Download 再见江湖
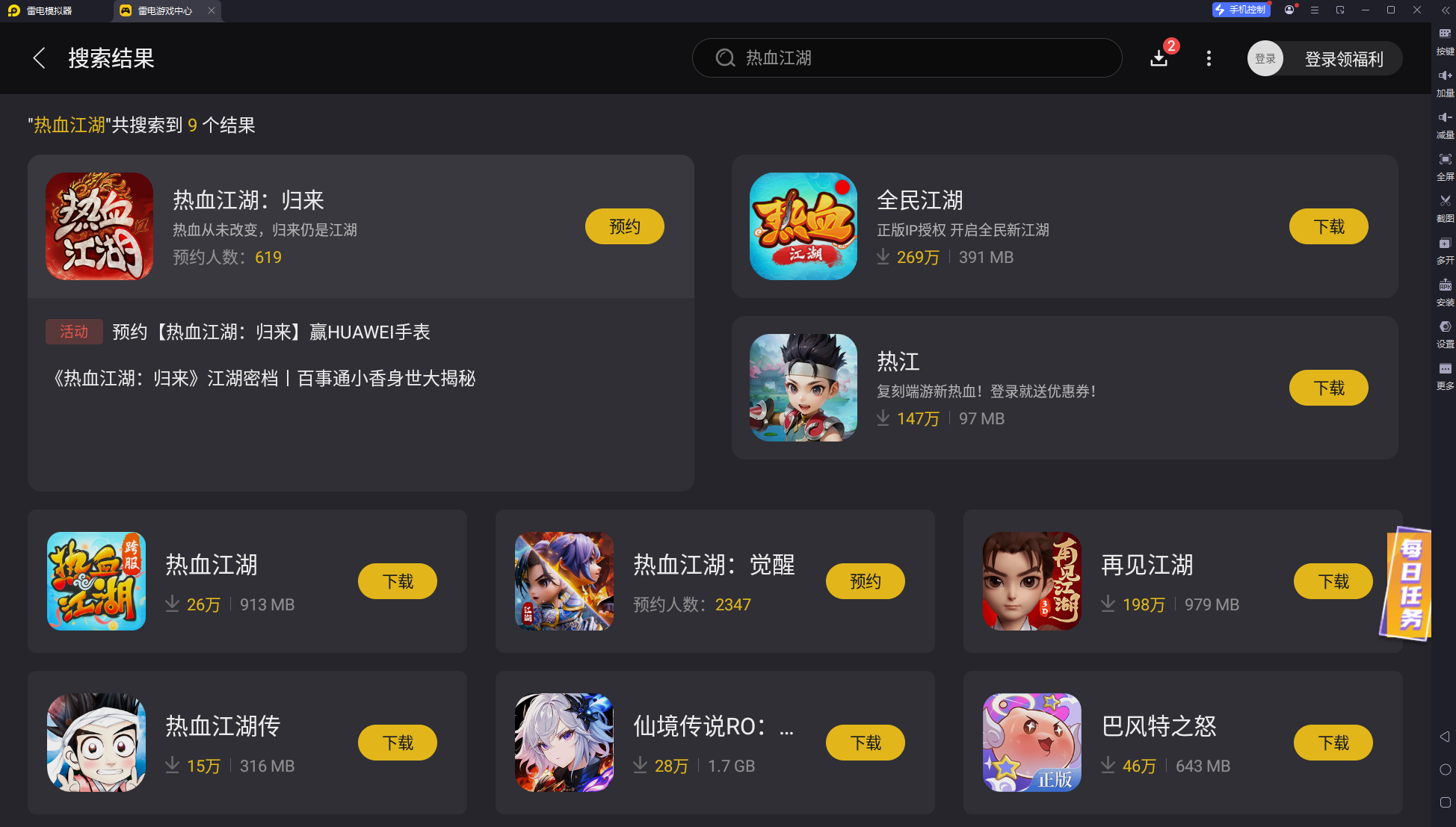This screenshot has height=827, width=1456. point(1333,581)
